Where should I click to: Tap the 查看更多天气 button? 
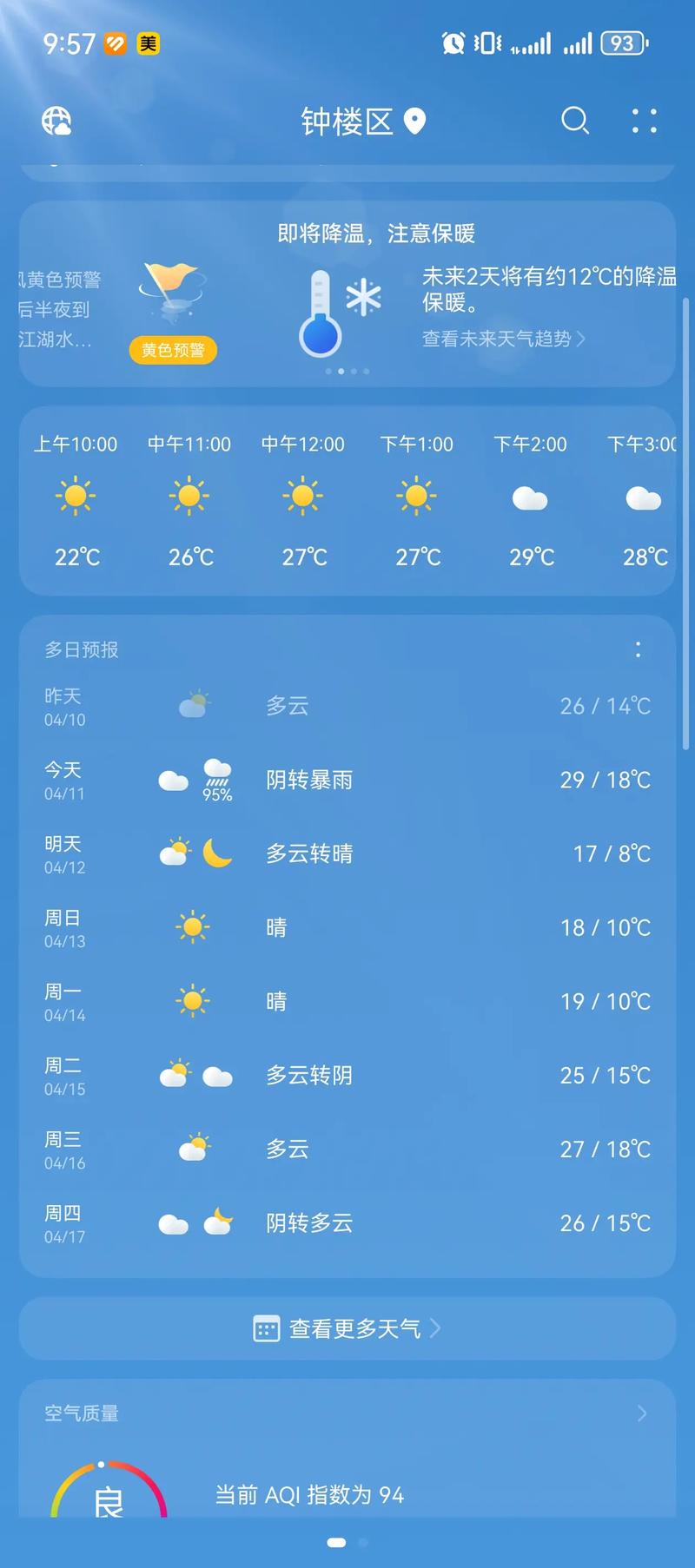click(347, 1328)
